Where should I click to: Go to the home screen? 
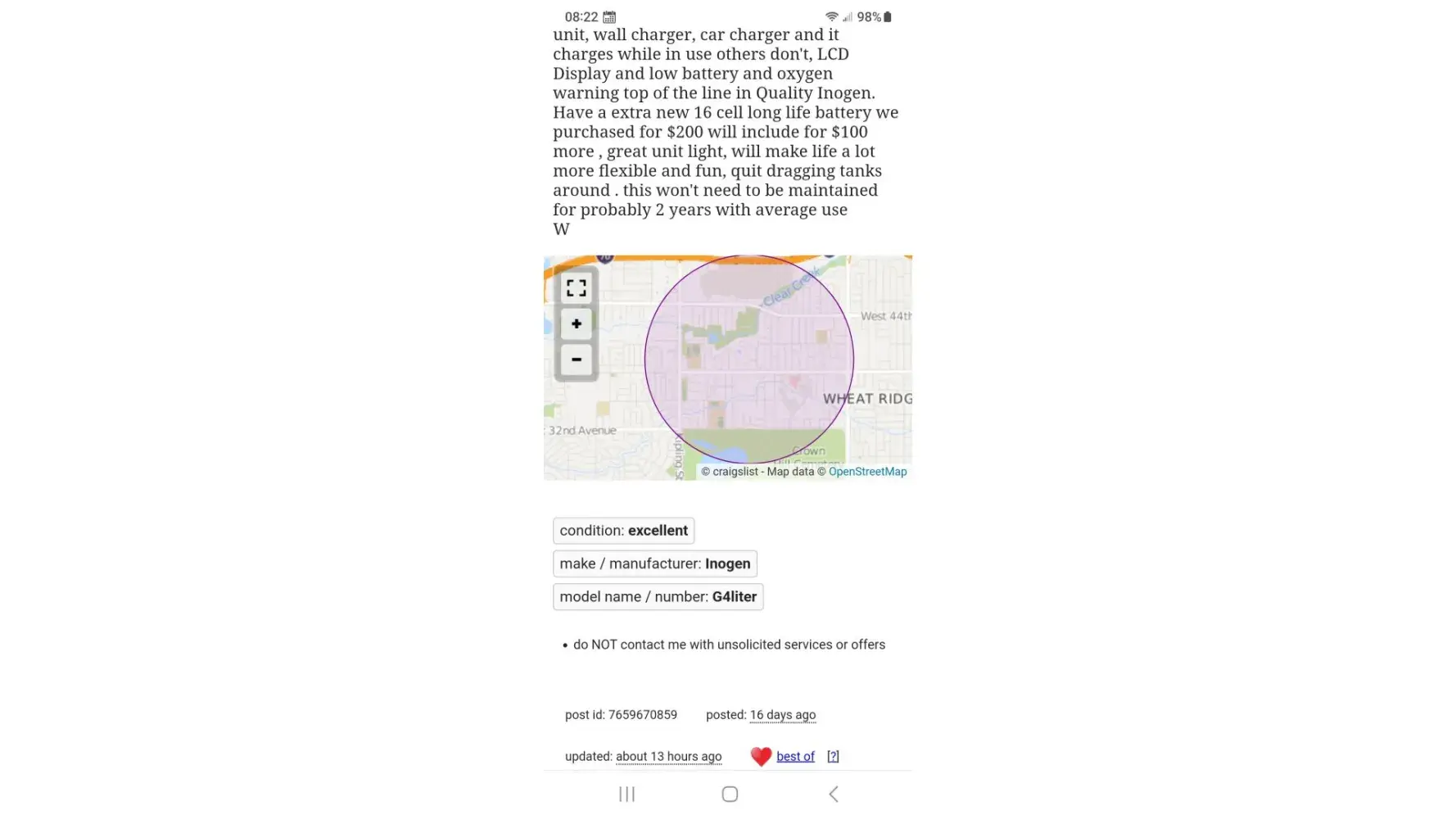730,794
